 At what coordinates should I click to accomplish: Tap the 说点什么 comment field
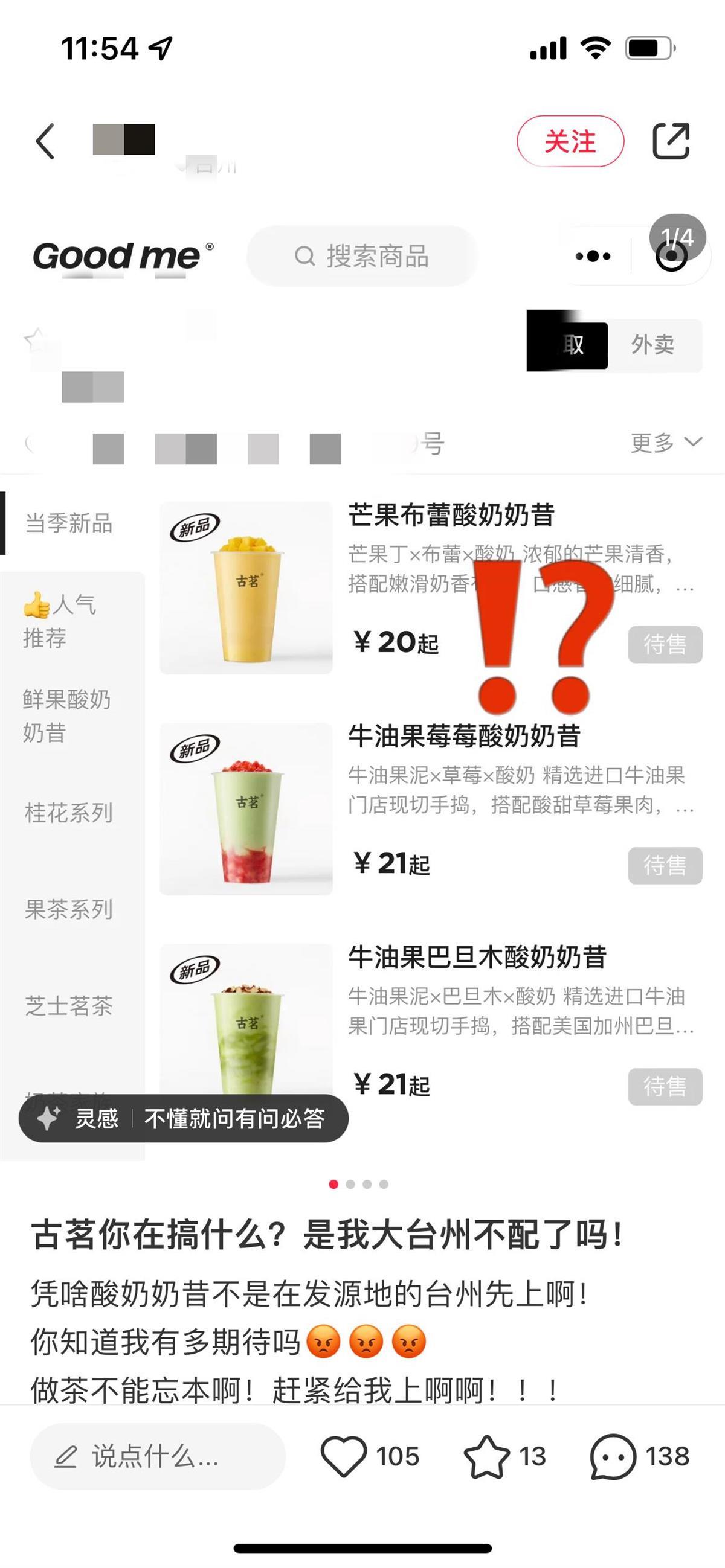click(x=157, y=1456)
